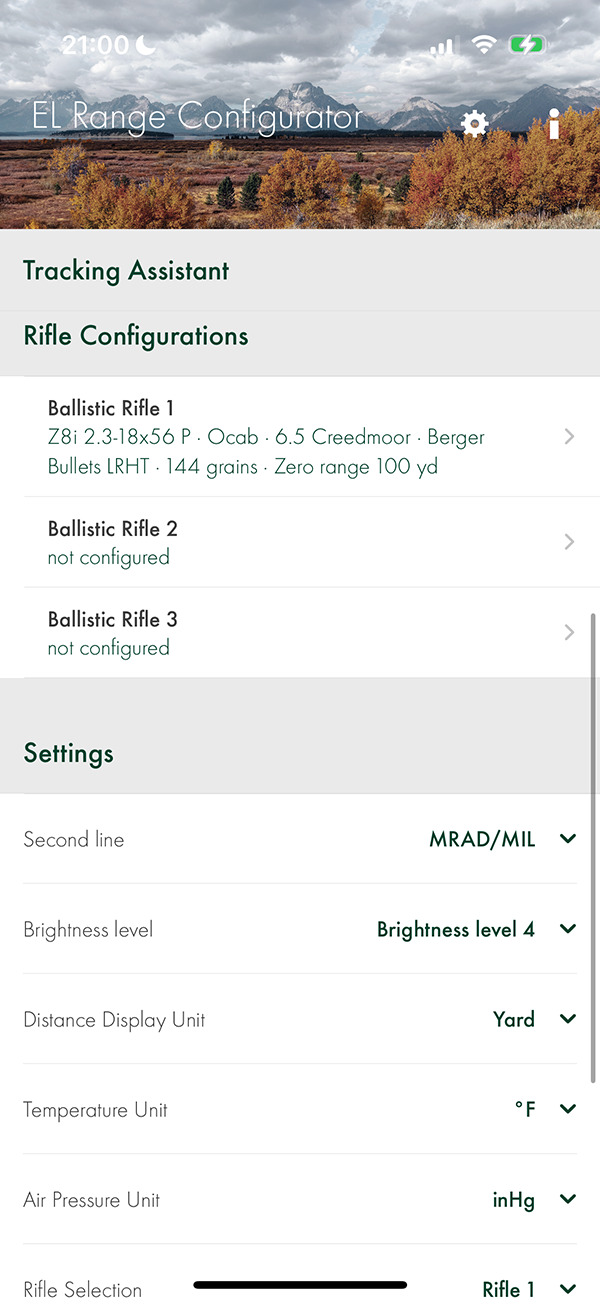Change the Temperature Unit from °F
Viewport: 600px width, 1301px height.
(x=300, y=1109)
